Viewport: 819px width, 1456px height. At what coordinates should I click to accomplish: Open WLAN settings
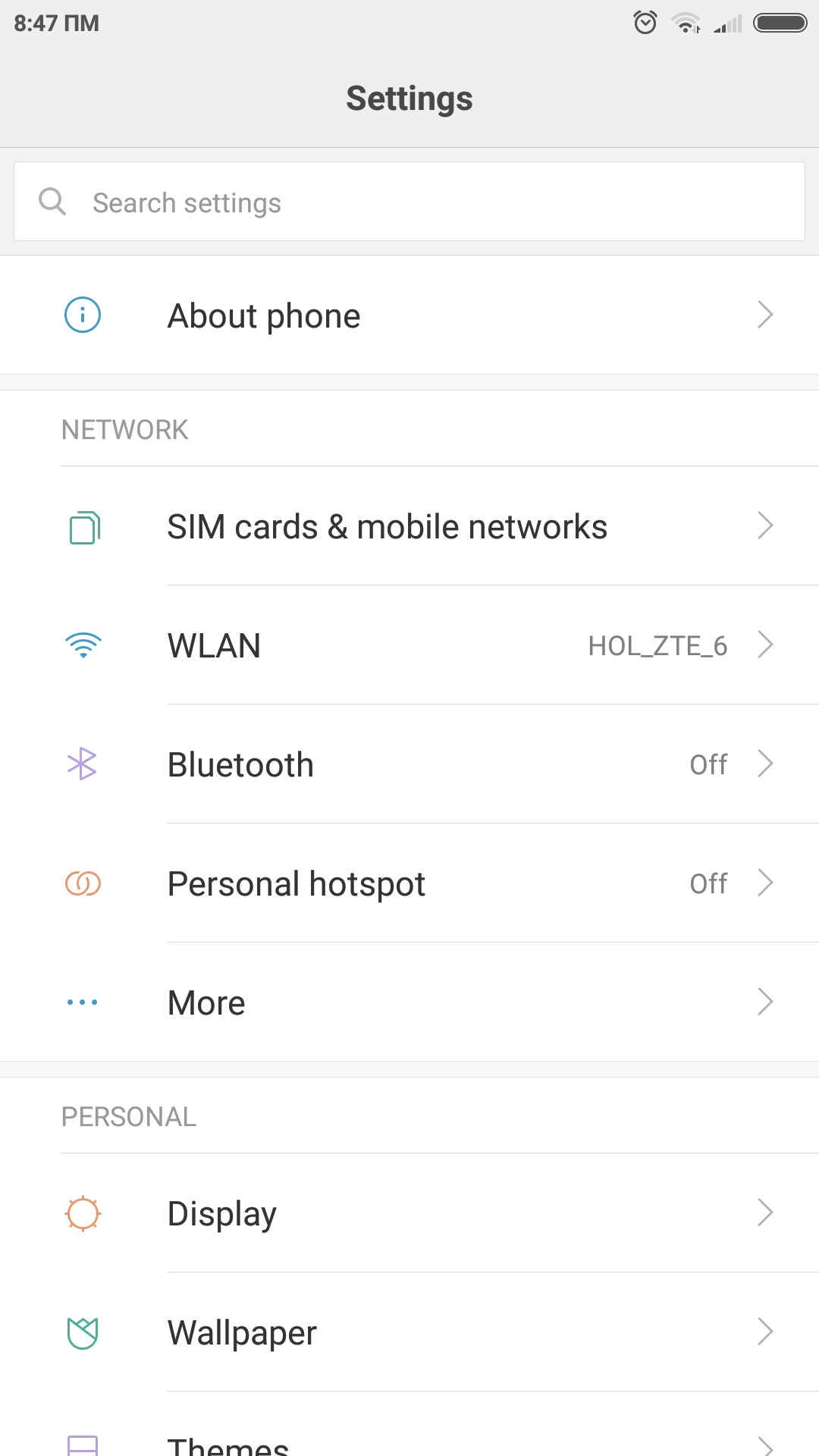(409, 645)
